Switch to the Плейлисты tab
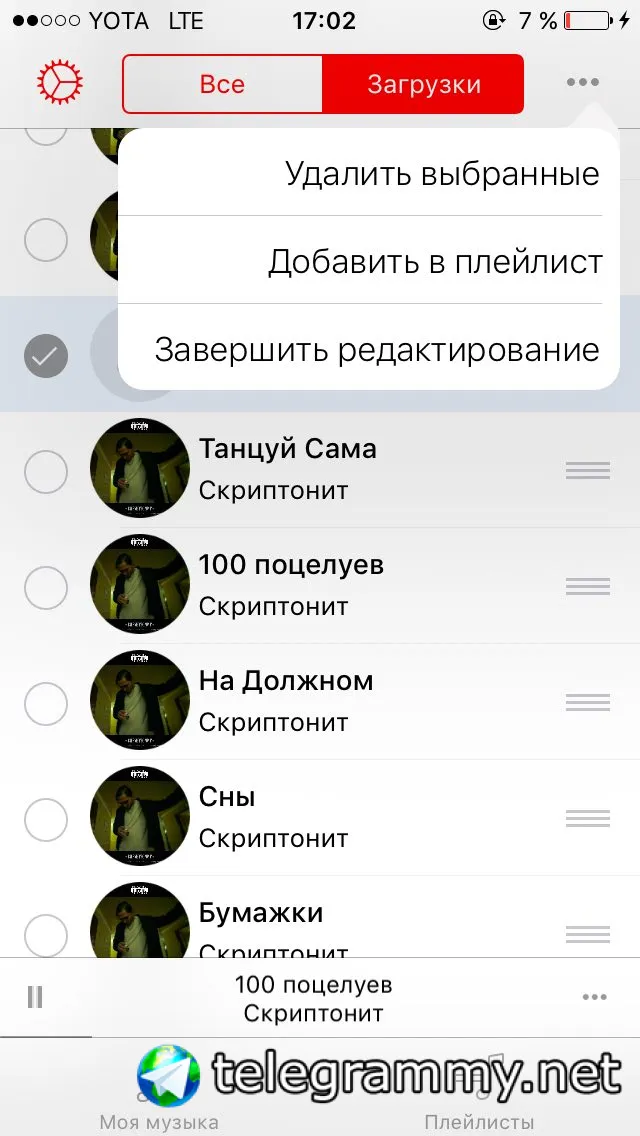This screenshot has width=640, height=1136. (x=479, y=1105)
